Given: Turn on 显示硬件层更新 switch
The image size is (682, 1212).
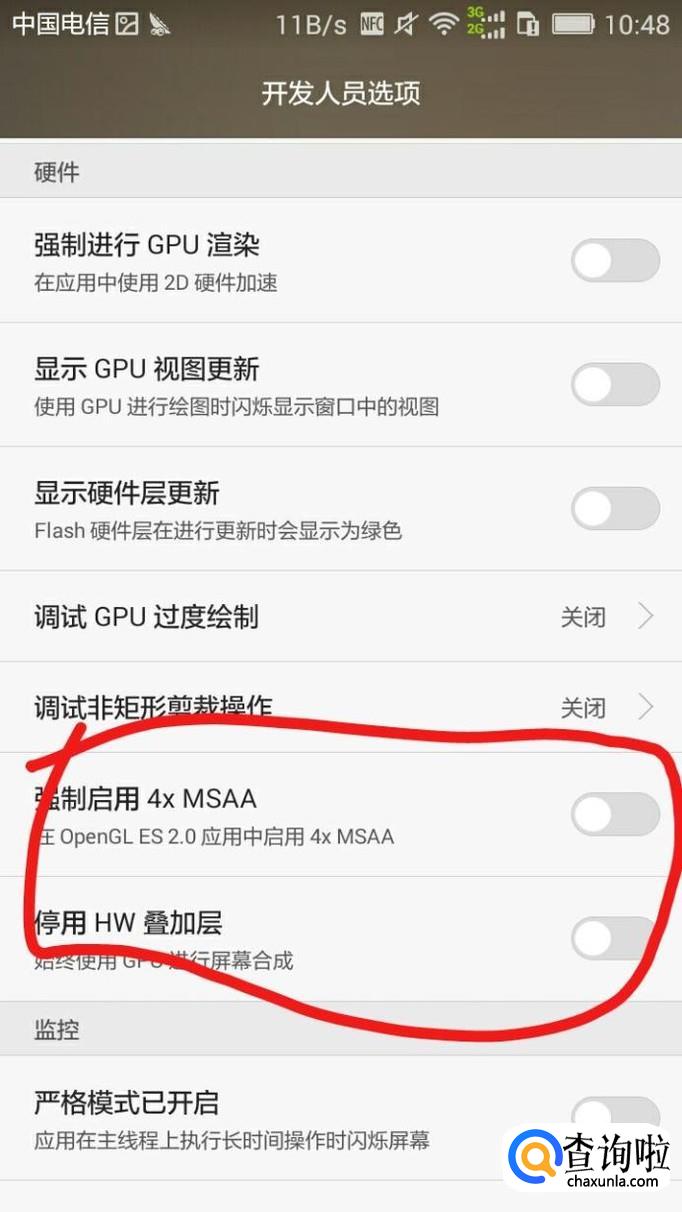Looking at the screenshot, I should [614, 509].
